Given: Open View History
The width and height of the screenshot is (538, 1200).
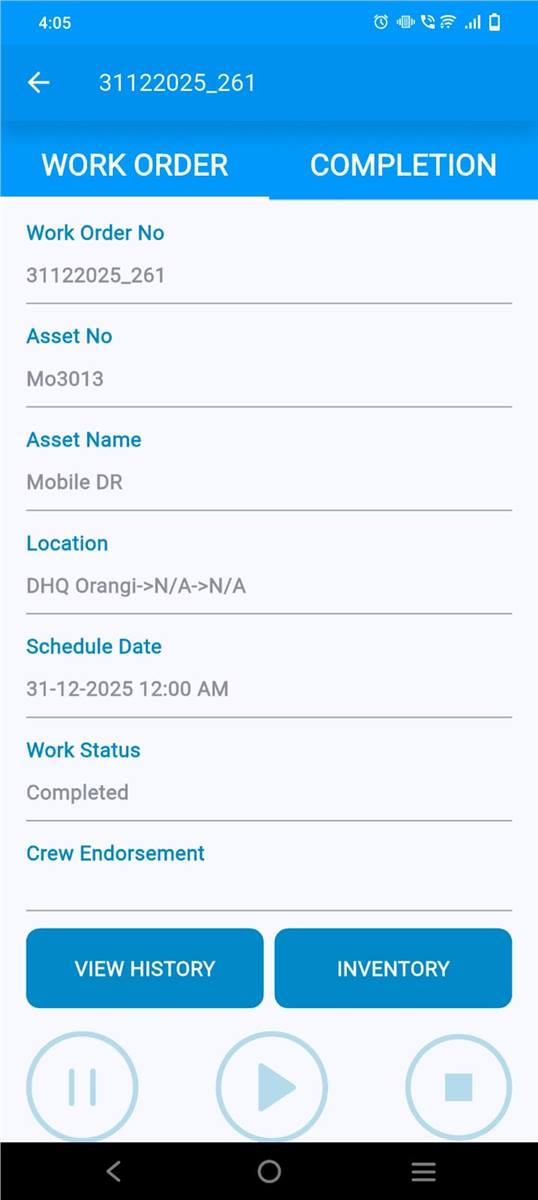Looking at the screenshot, I should click(145, 968).
